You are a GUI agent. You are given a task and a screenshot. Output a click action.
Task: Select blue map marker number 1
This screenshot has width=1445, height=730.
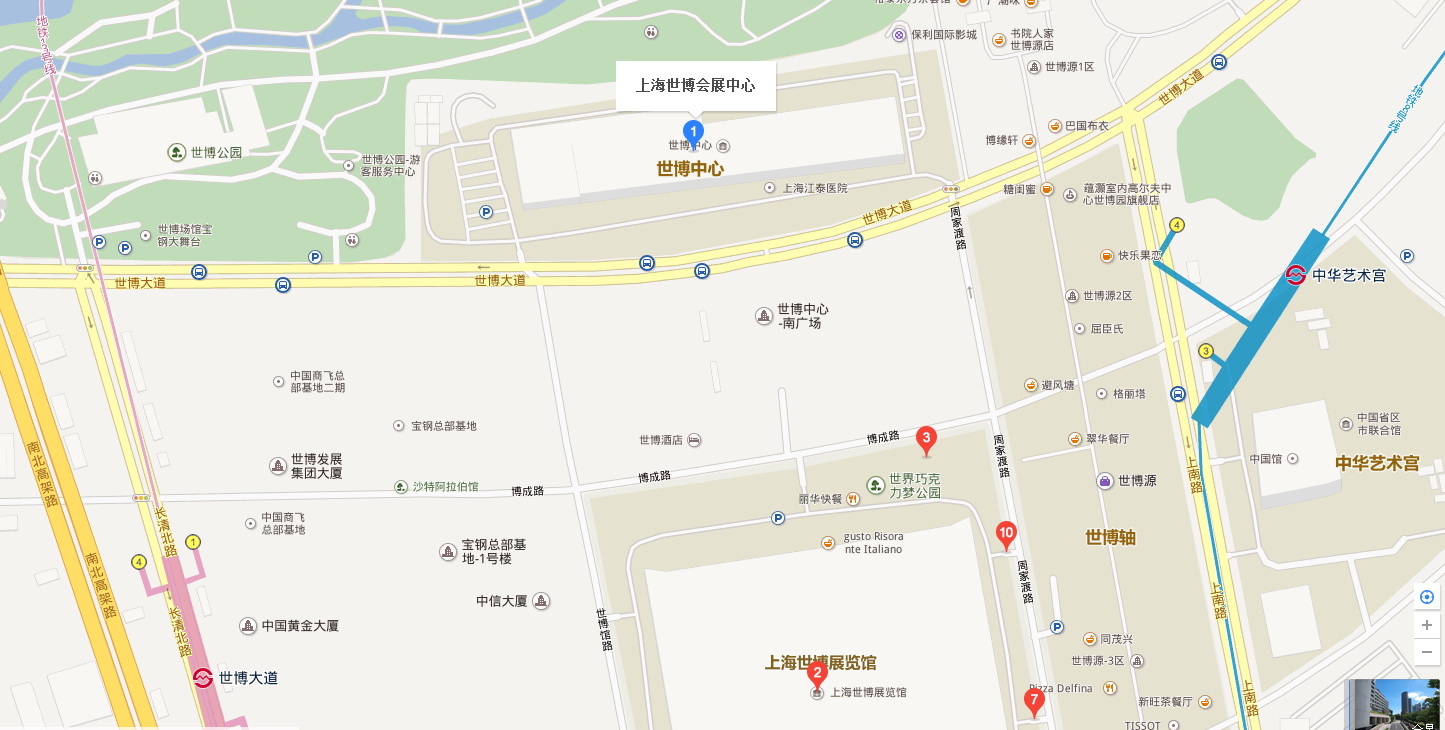tap(692, 131)
